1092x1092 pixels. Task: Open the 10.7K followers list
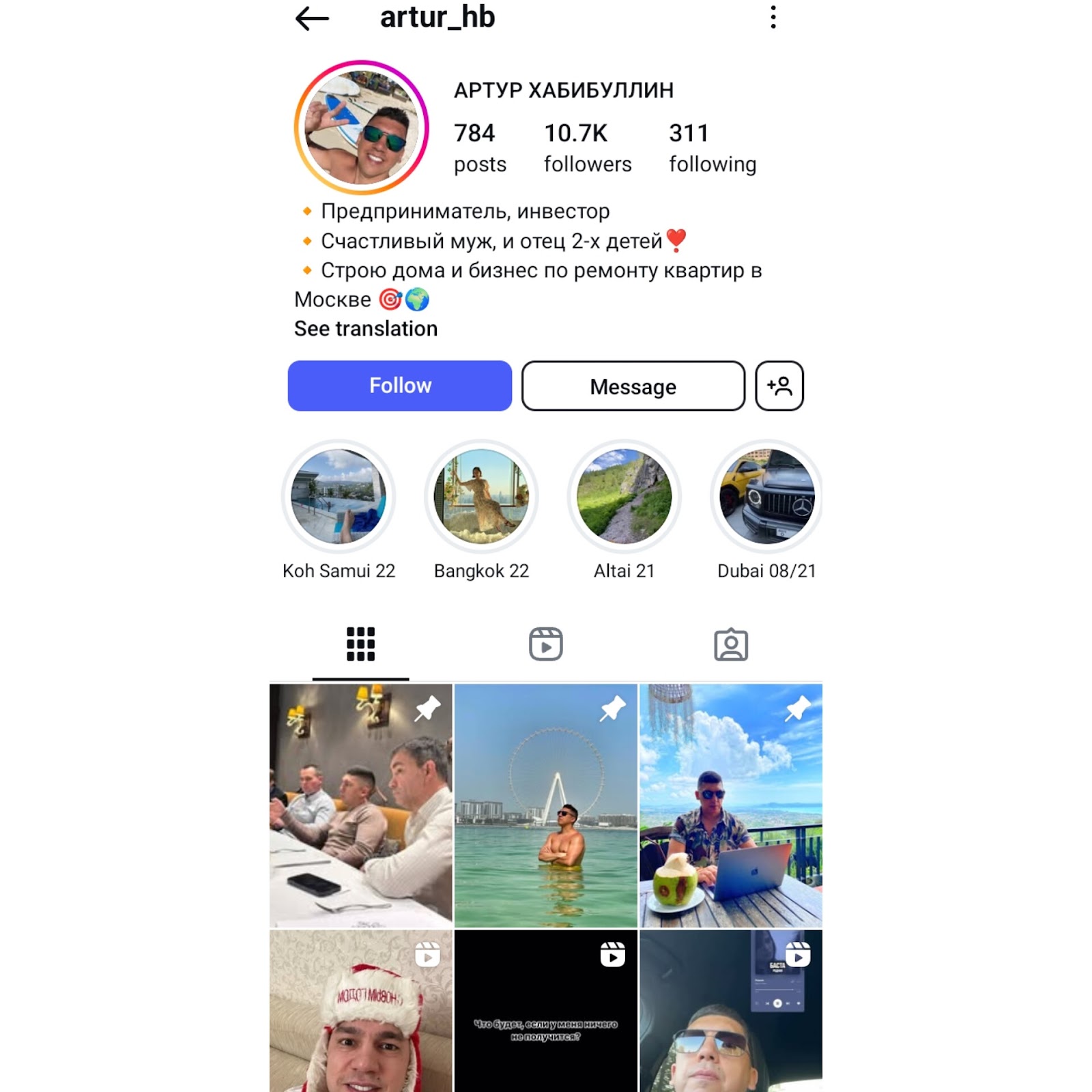tap(587, 147)
